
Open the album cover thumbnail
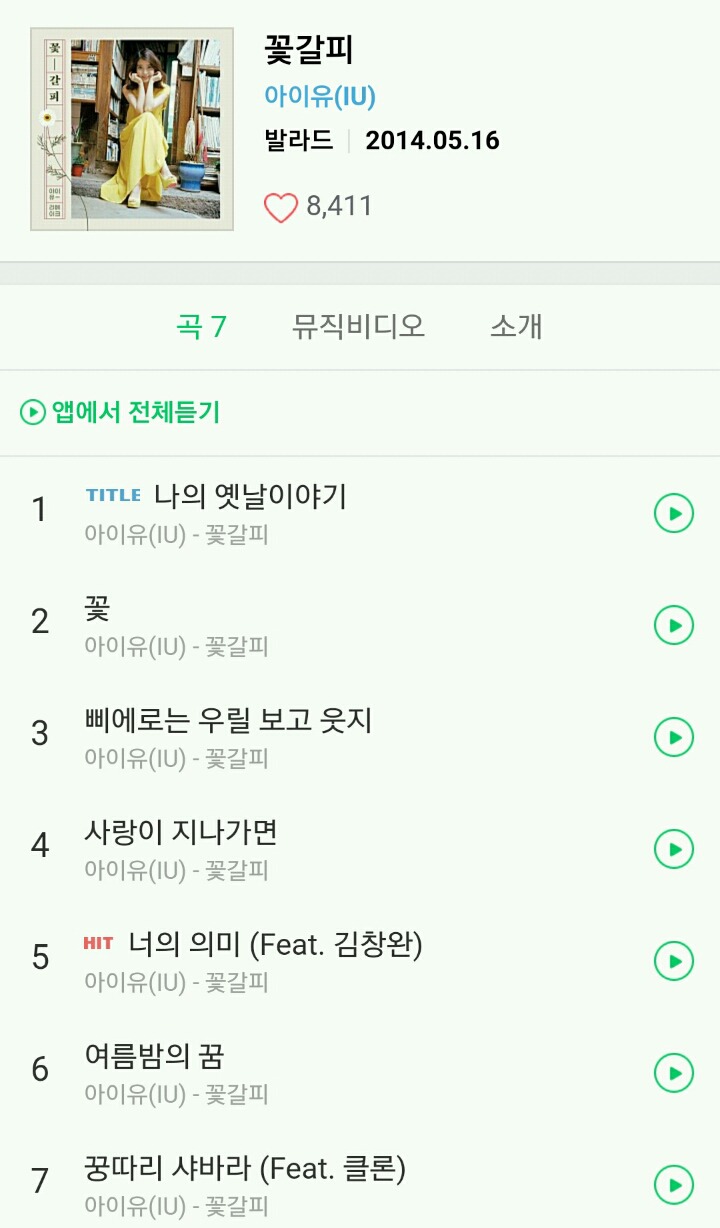[x=130, y=130]
